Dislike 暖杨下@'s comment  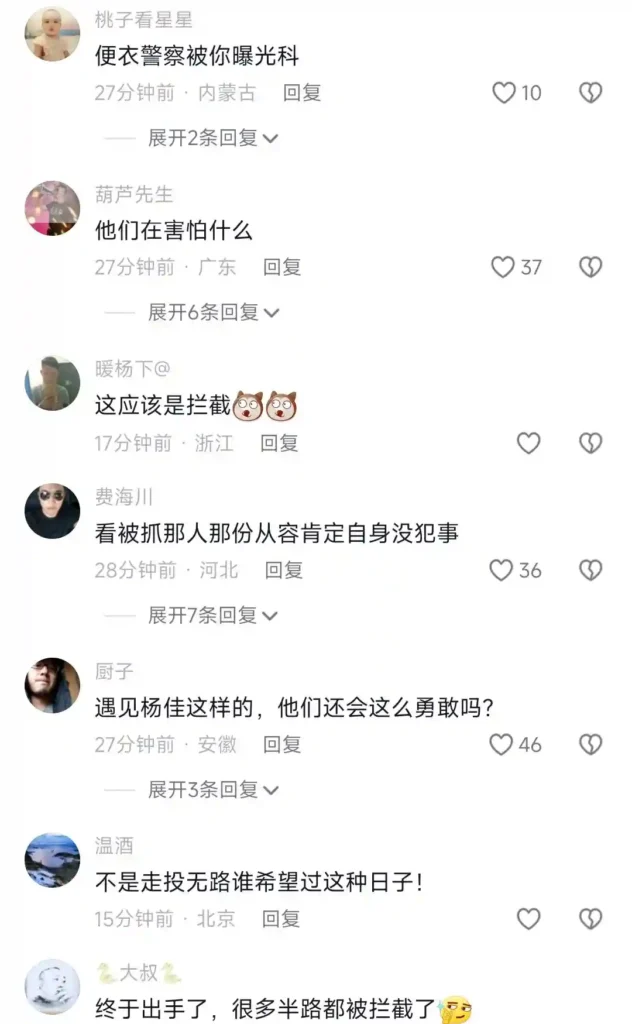tap(591, 442)
